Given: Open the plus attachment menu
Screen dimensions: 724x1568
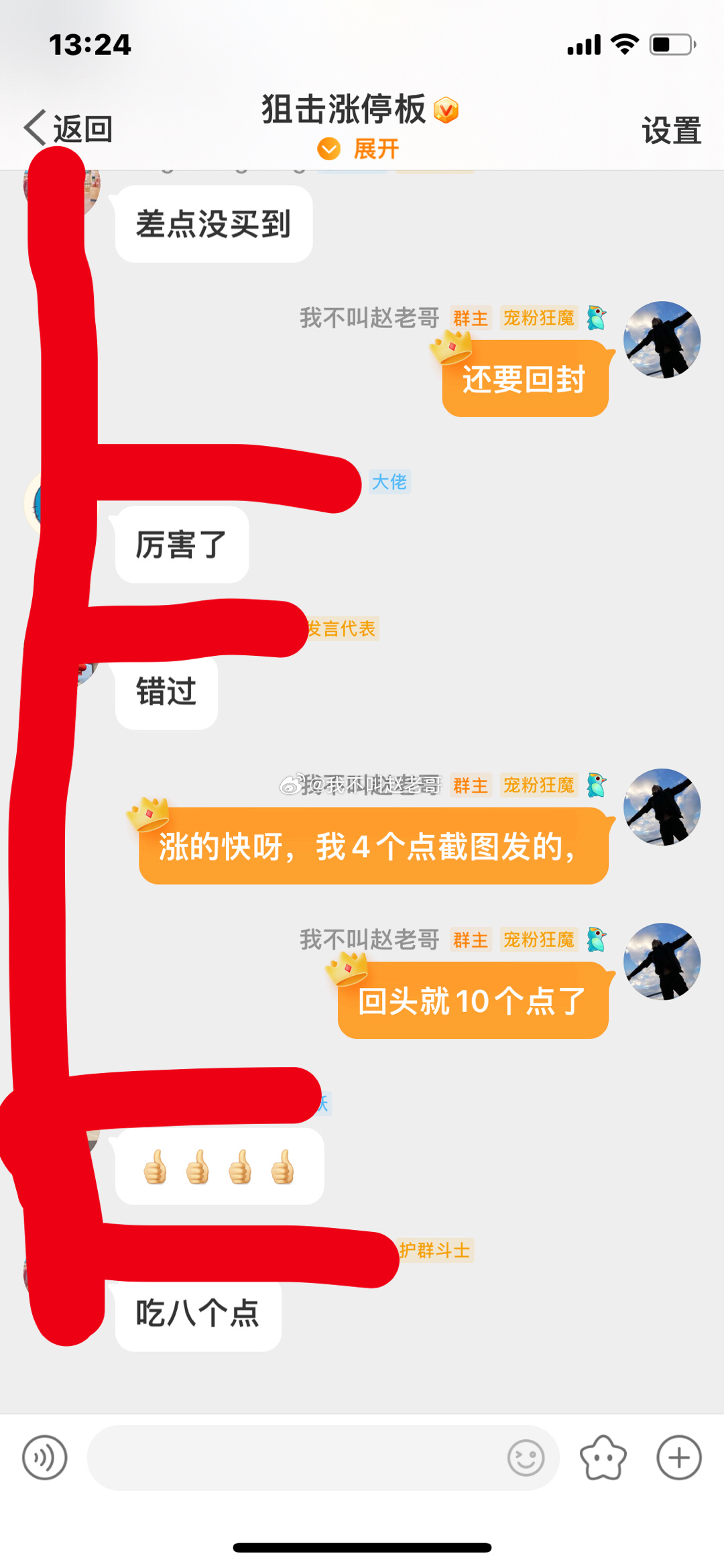Looking at the screenshot, I should pos(678,1457).
